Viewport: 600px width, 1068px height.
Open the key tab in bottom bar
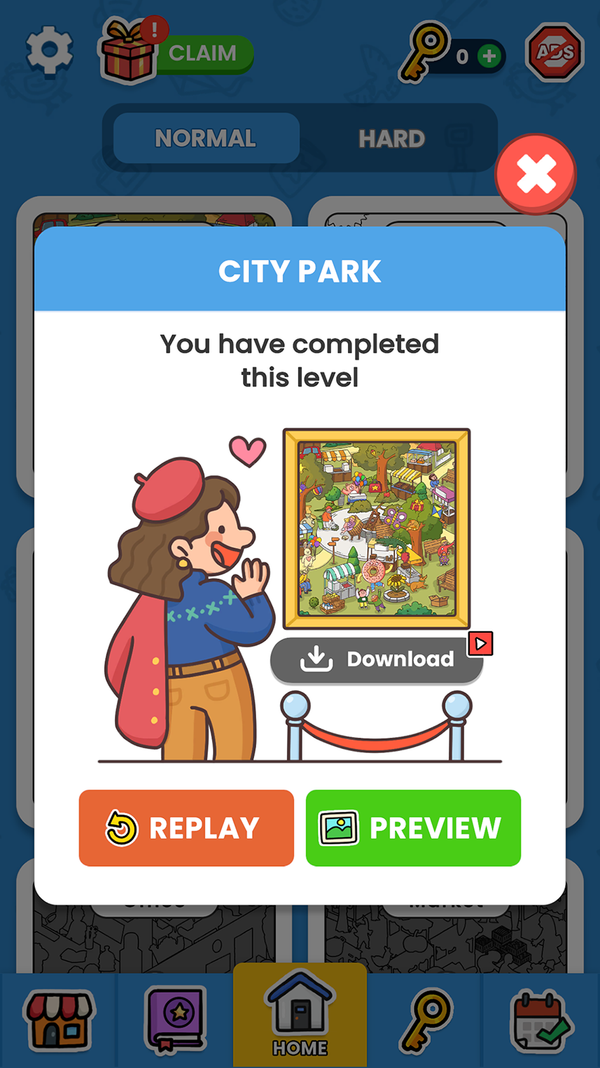[x=425, y=1020]
